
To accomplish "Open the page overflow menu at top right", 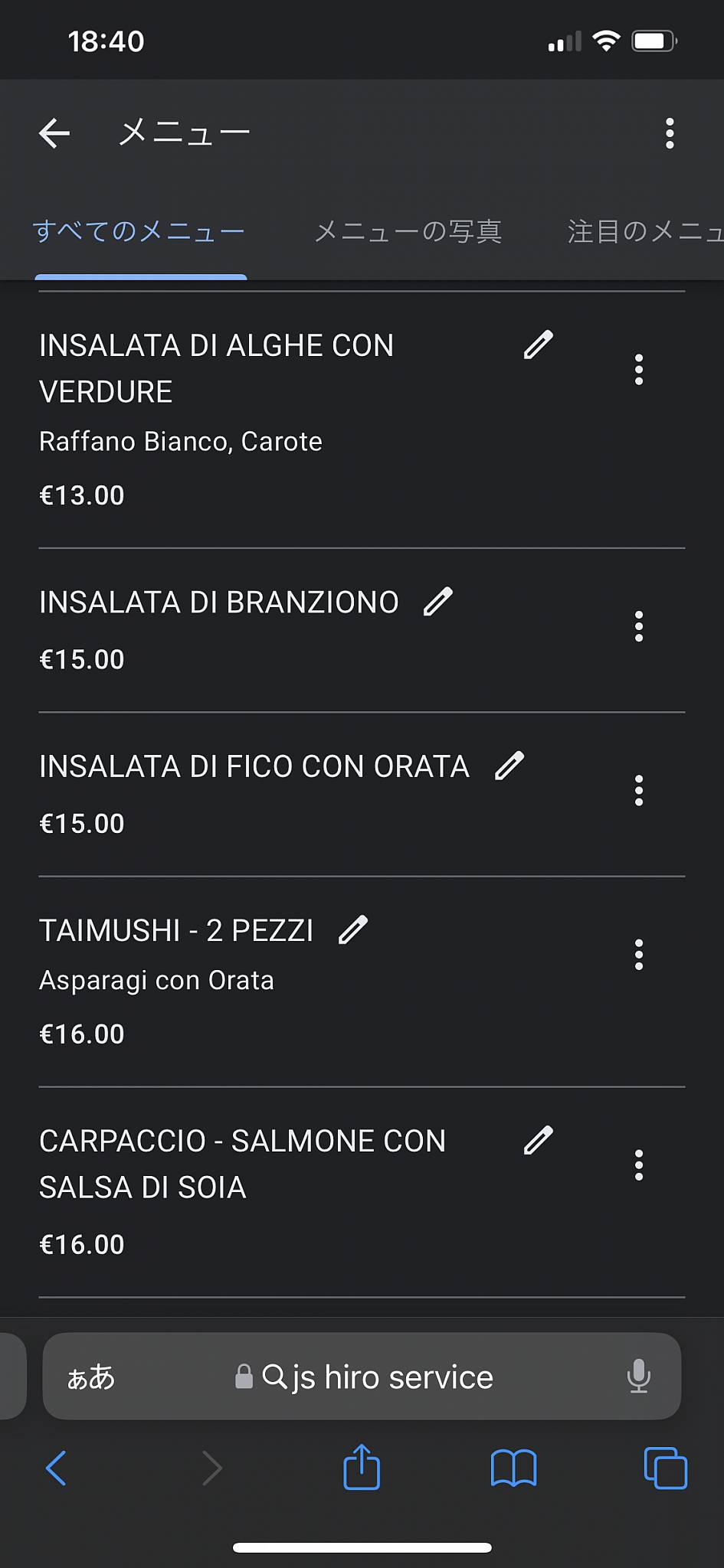I will pos(670,132).
